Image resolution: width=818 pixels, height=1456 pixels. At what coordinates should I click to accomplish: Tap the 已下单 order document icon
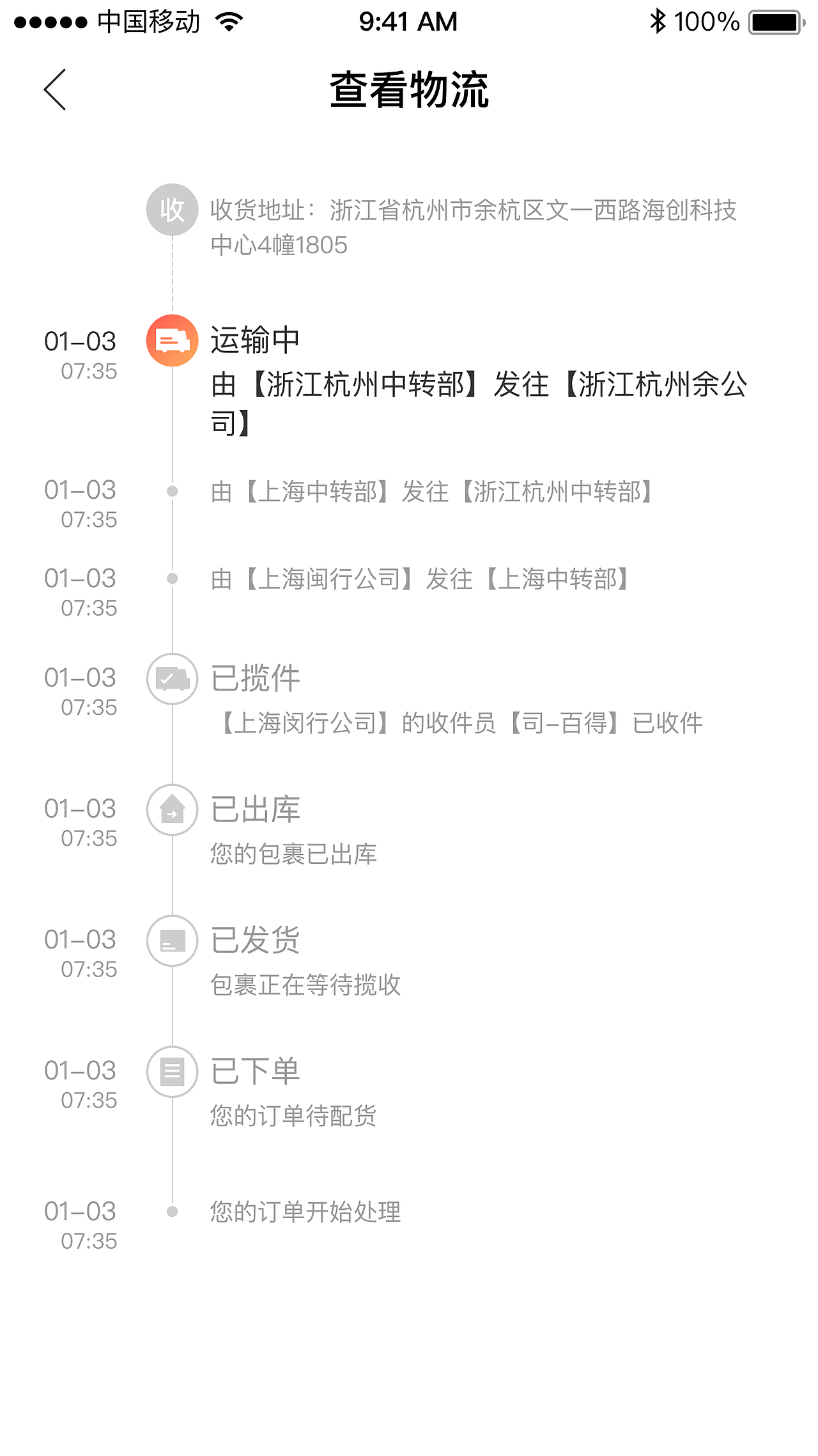(171, 1072)
